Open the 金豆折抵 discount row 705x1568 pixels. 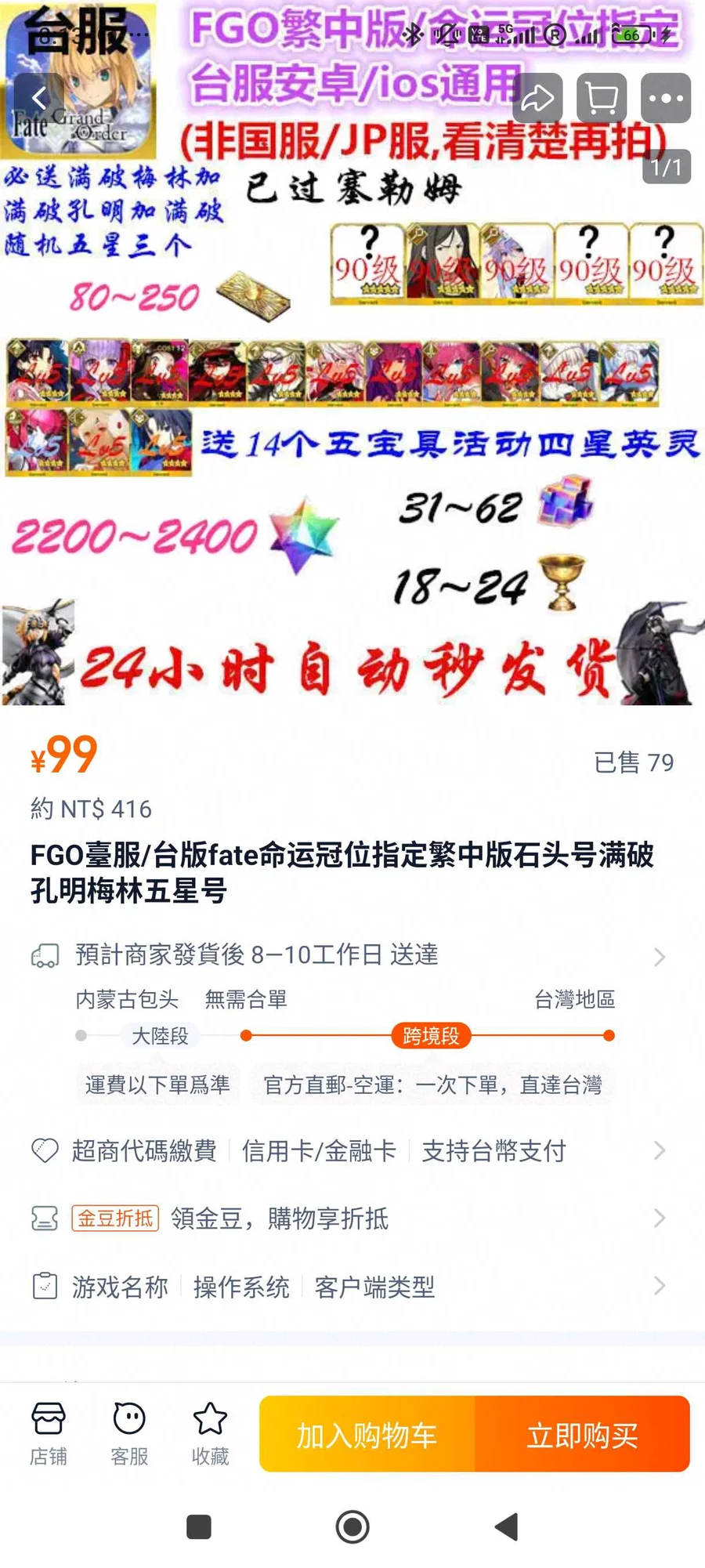tap(352, 1218)
